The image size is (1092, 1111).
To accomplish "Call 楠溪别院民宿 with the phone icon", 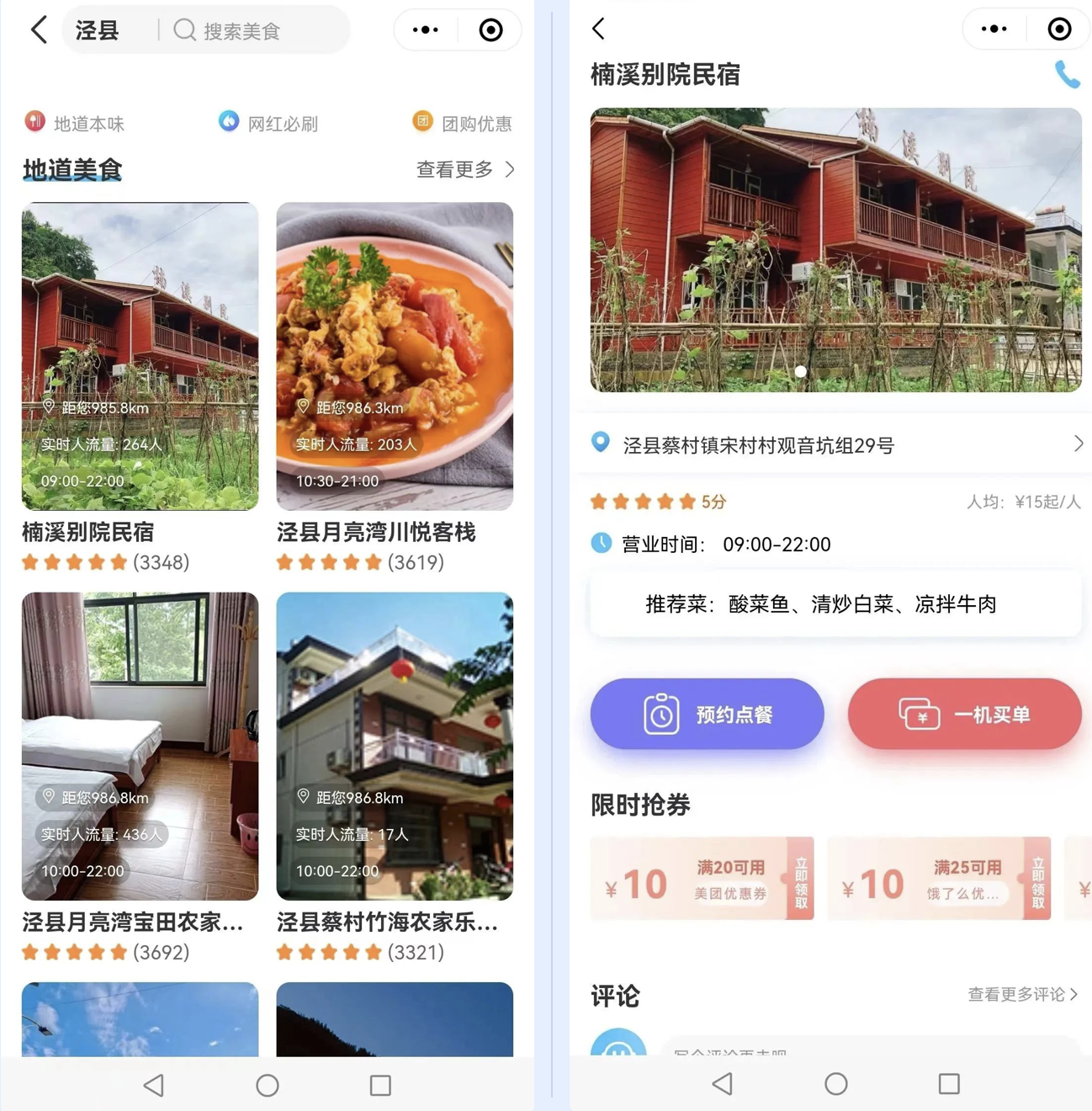I will pos(1067,75).
